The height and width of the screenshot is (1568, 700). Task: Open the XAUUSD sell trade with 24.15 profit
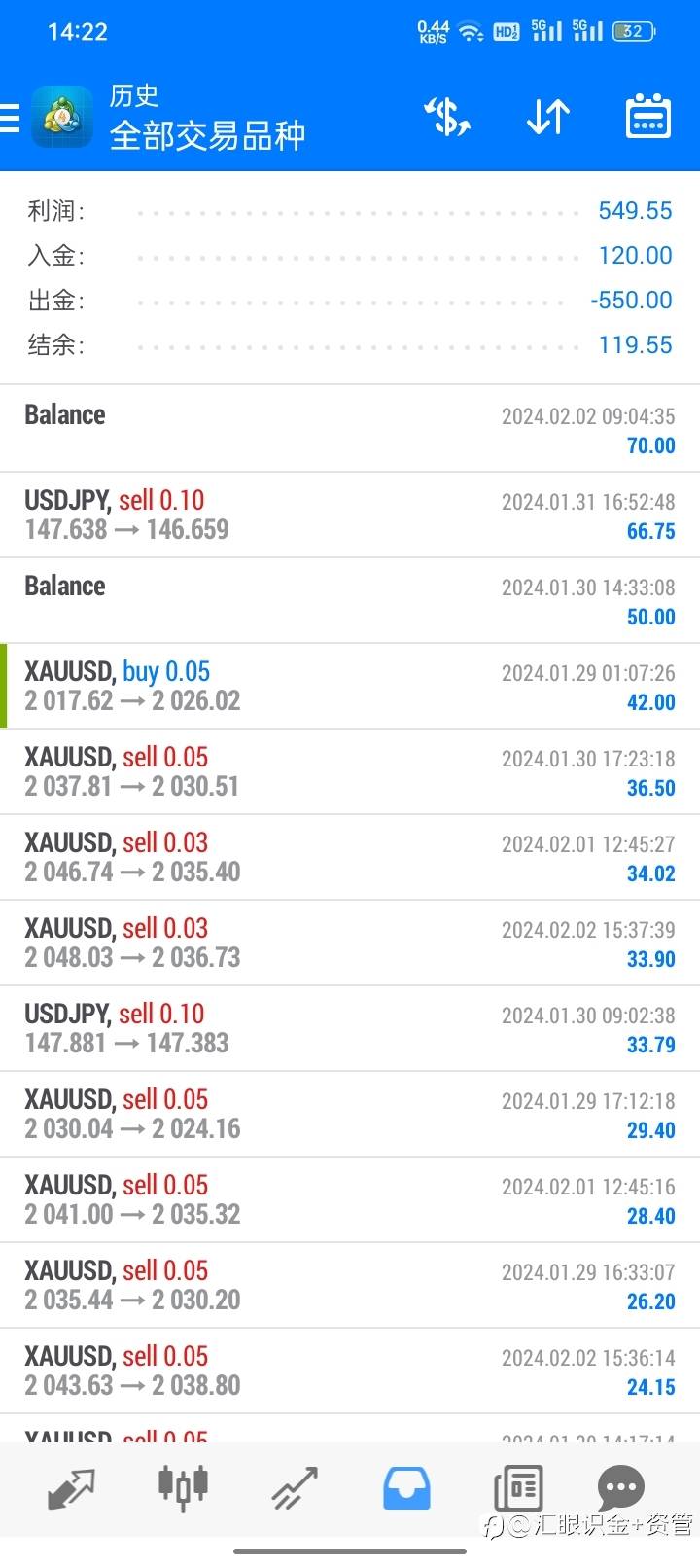[350, 1372]
